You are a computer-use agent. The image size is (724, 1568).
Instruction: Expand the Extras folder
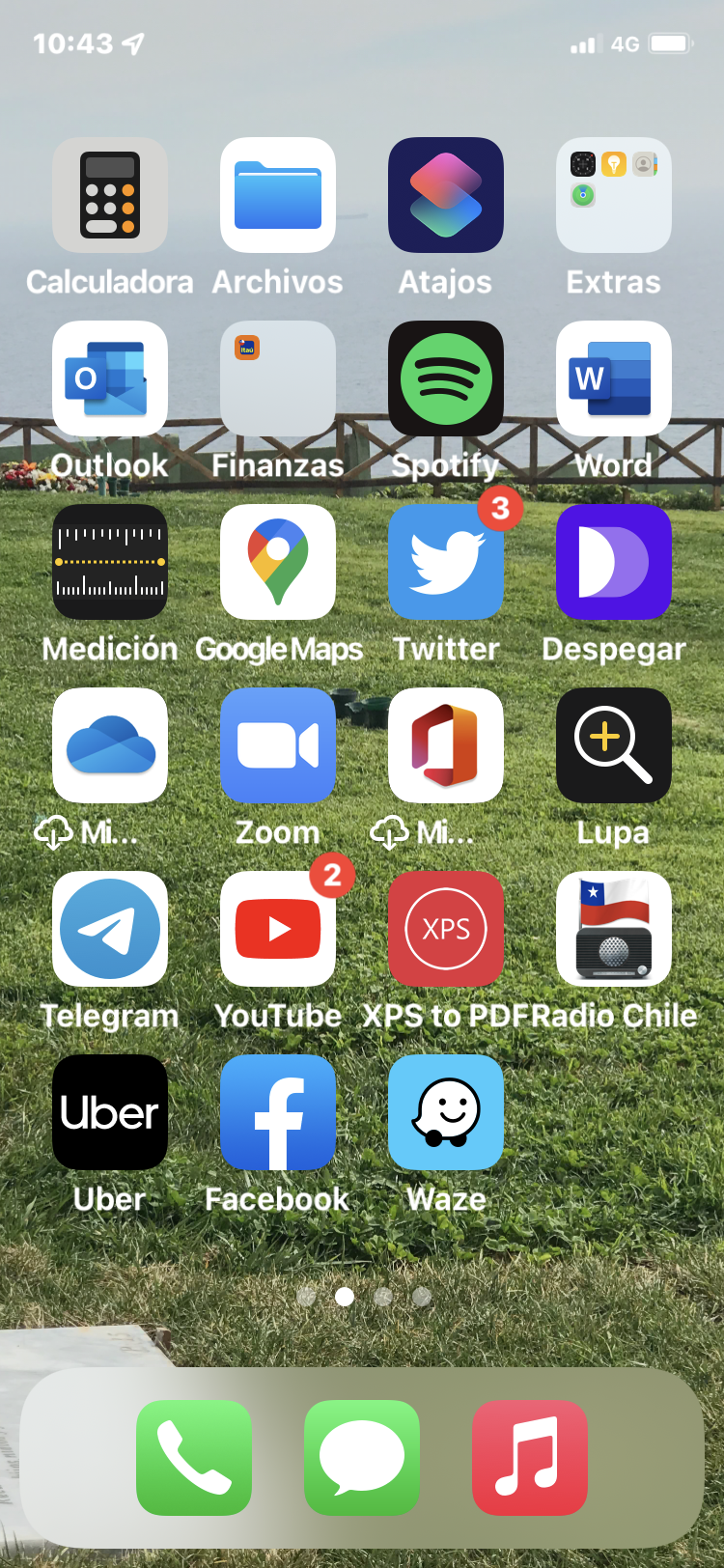click(x=614, y=195)
